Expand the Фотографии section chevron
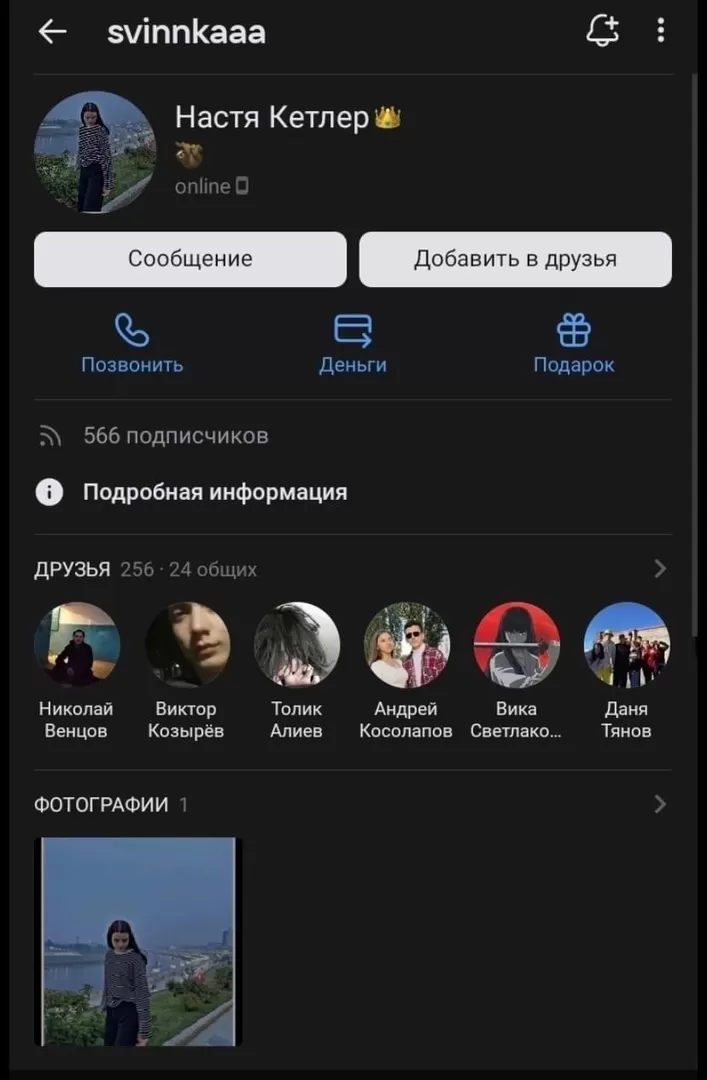Screen dimensions: 707x1080 [x=659, y=804]
